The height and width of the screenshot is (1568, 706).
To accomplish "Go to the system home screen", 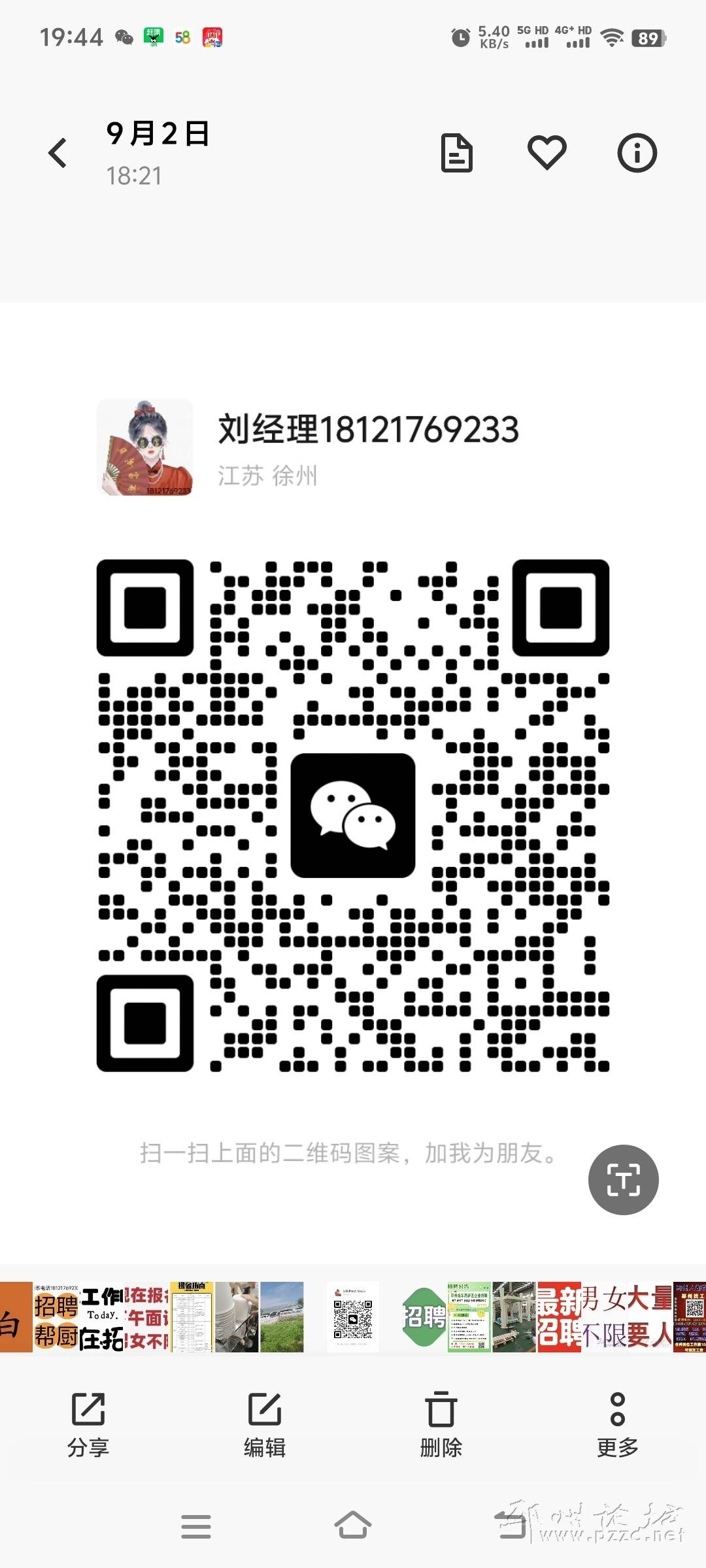I will tap(353, 1526).
